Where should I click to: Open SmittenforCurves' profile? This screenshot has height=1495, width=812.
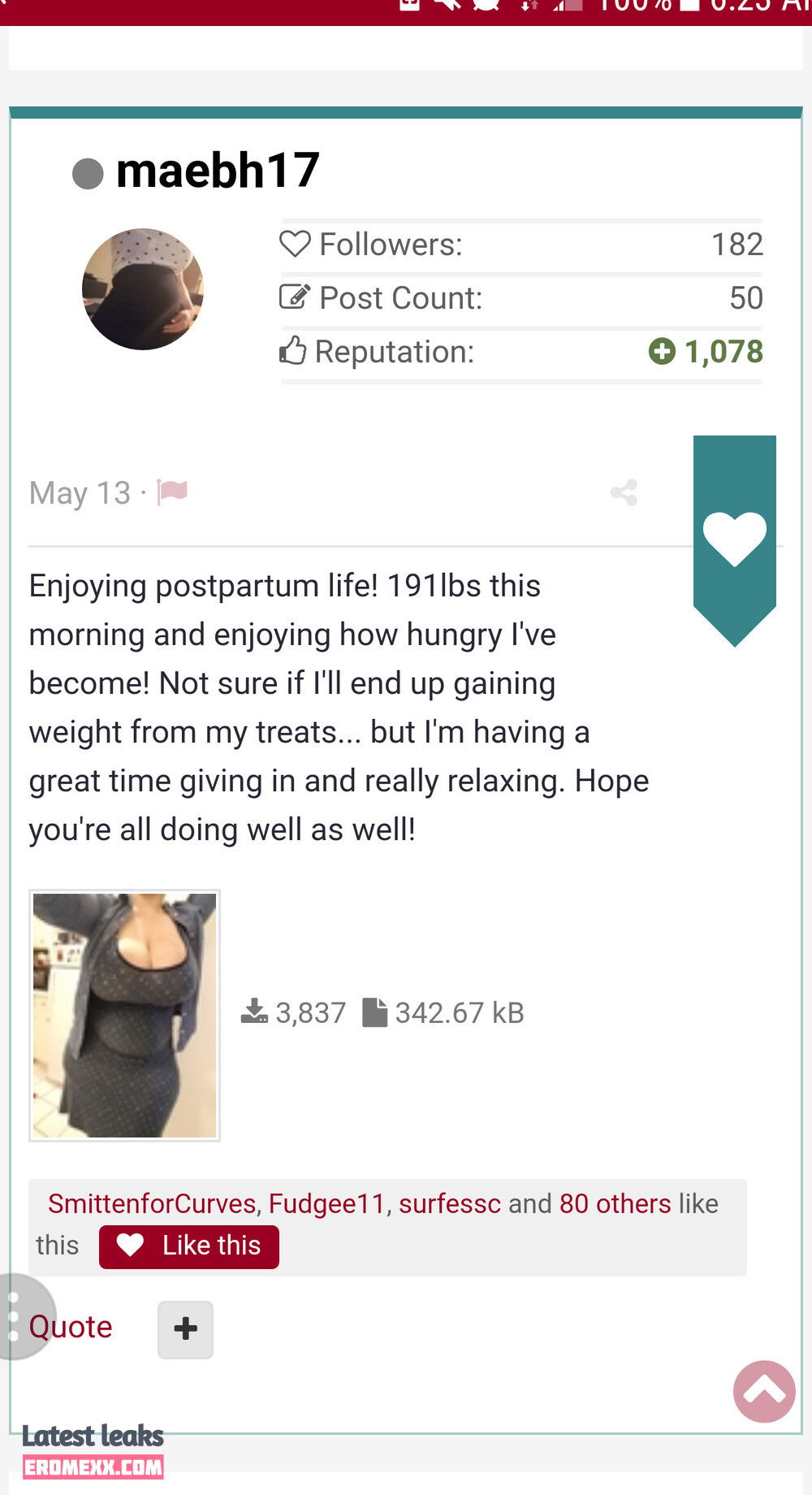[x=152, y=1203]
